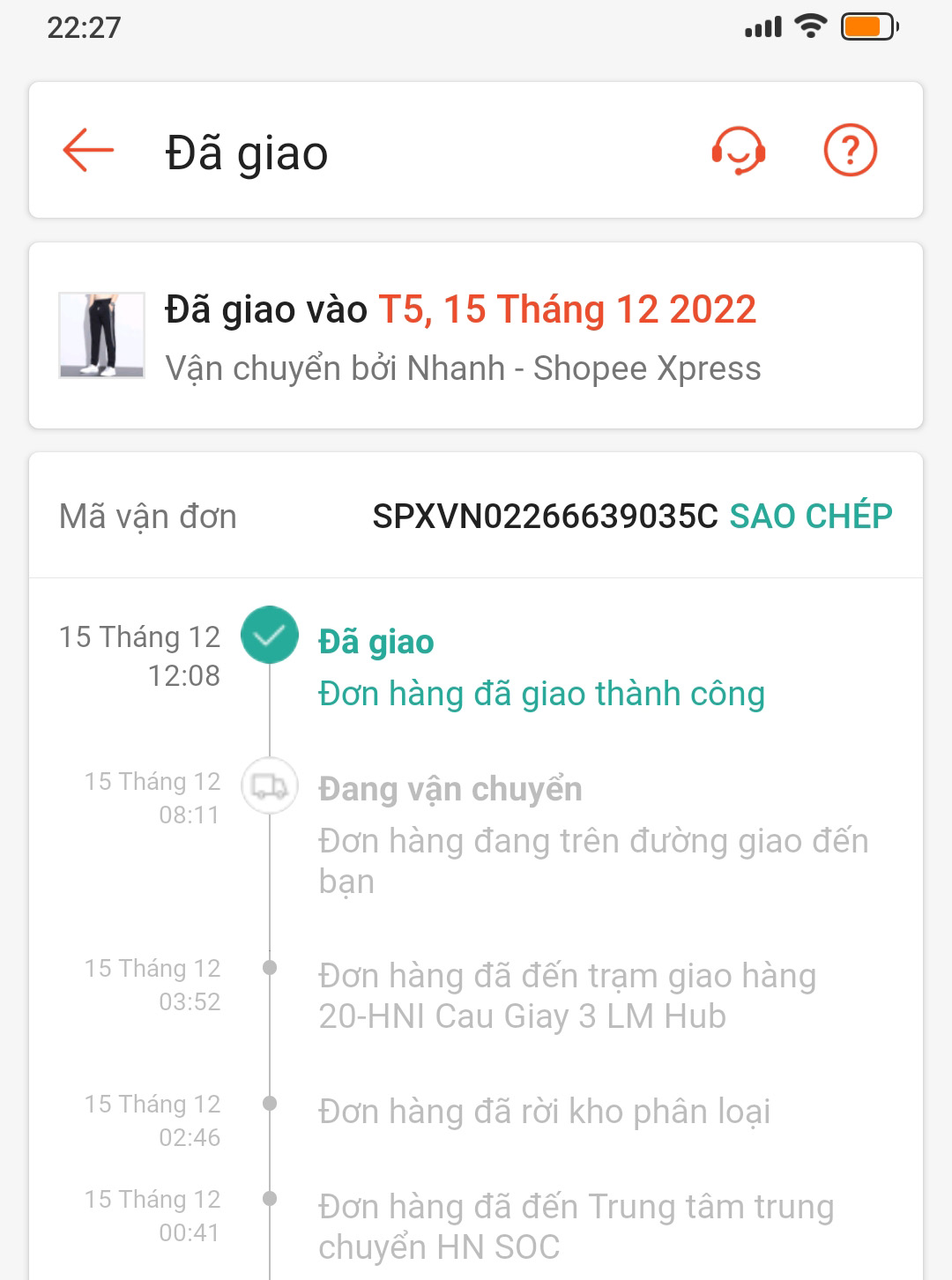Select the Đã giao header title
Viewport: 952px width, 1280px height.
[x=247, y=152]
